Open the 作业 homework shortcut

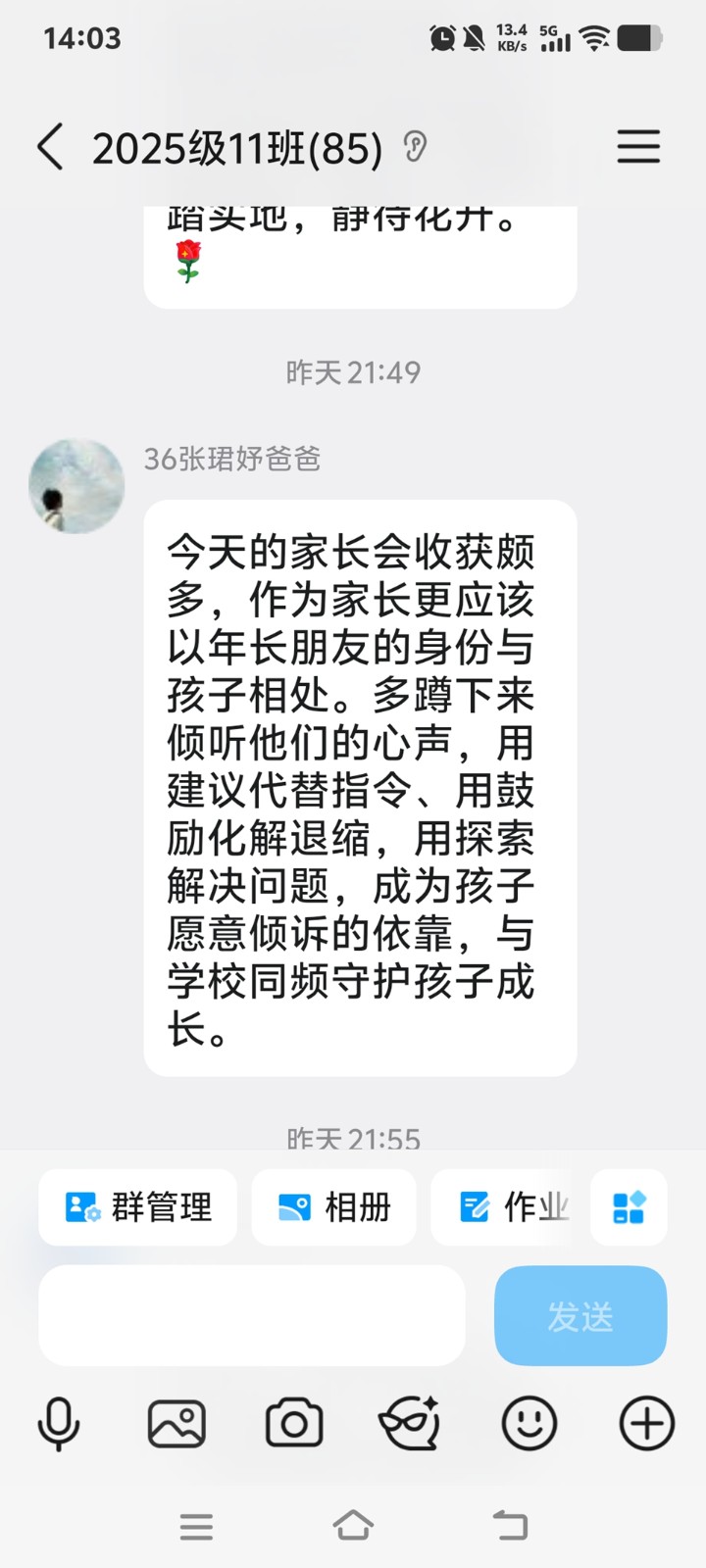pyautogui.click(x=513, y=1207)
